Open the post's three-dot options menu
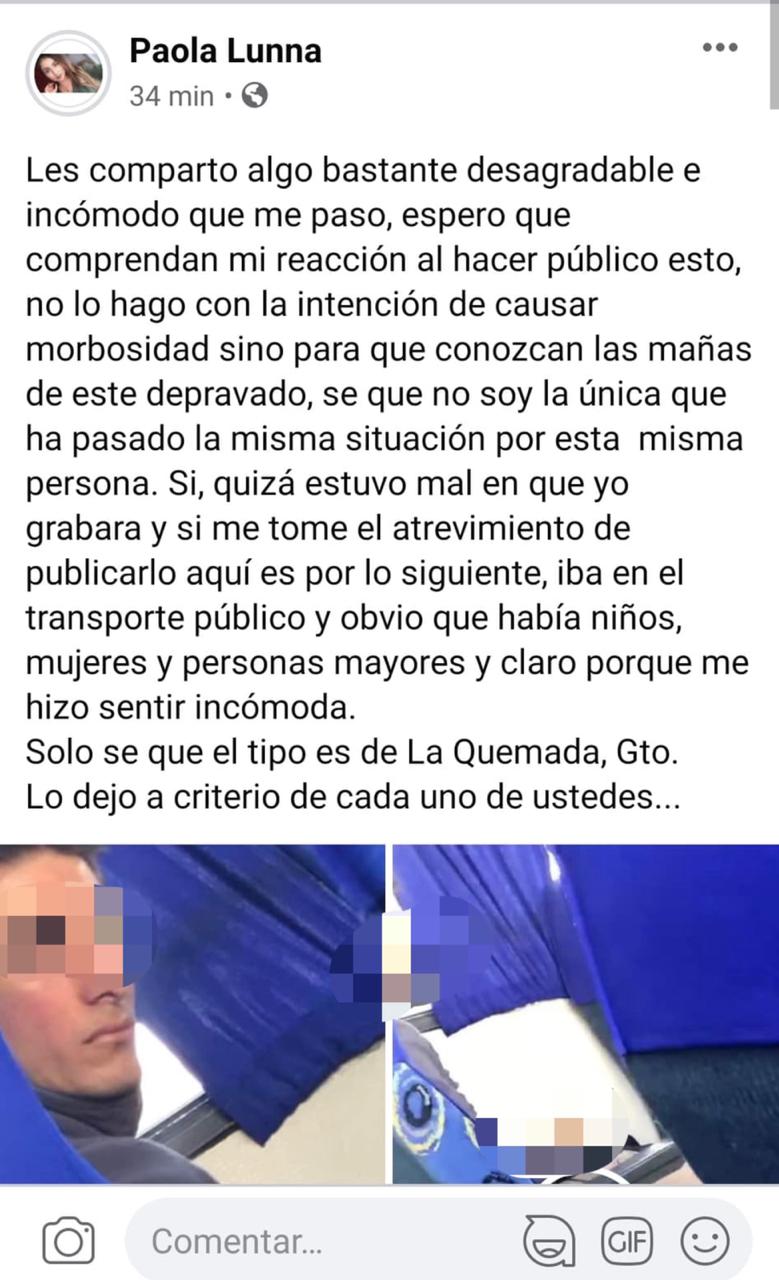Viewport: 779px width, 1280px height. pos(719,48)
